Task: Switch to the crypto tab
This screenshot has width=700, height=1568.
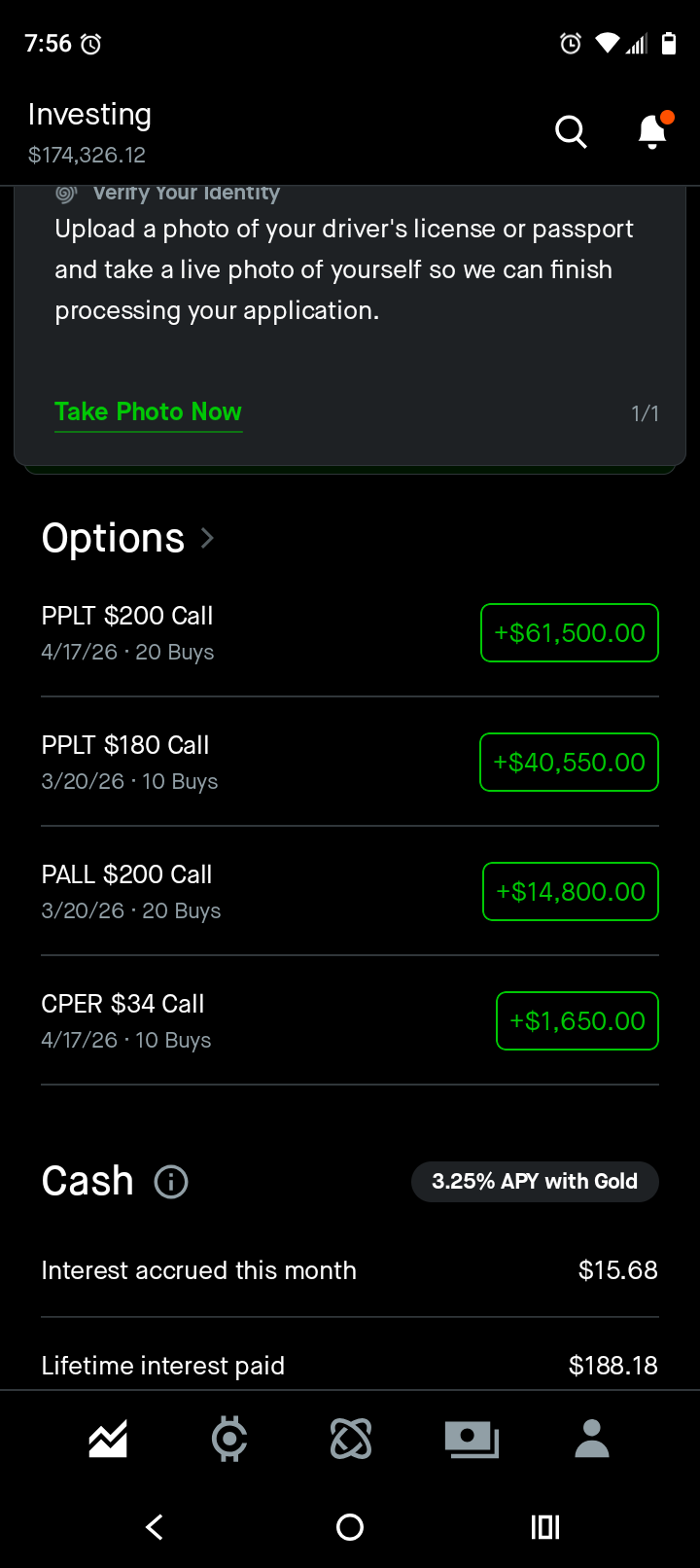Action: 229,1440
